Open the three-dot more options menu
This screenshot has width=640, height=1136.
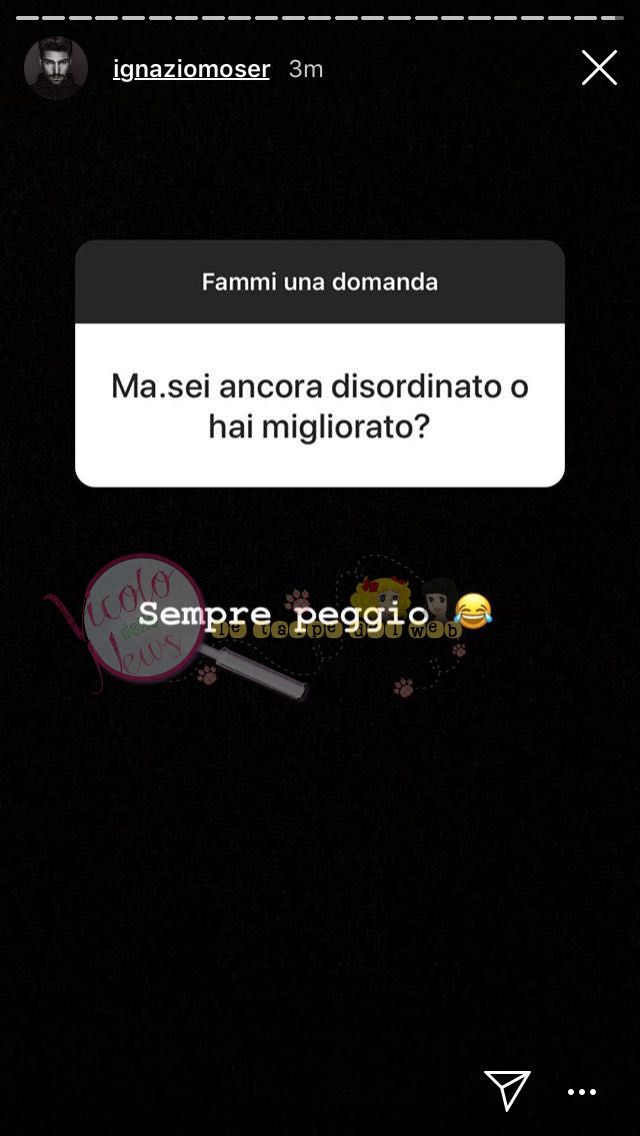[582, 1092]
